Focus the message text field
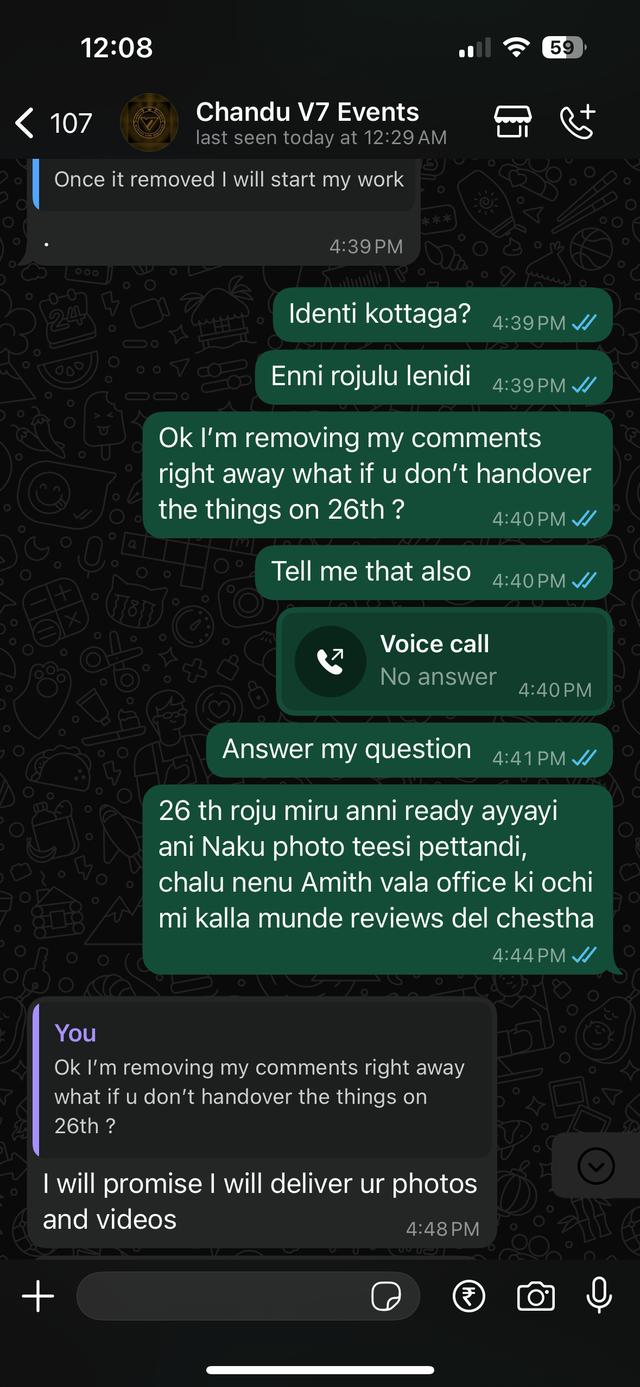Image resolution: width=640 pixels, height=1387 pixels. 220,1297
